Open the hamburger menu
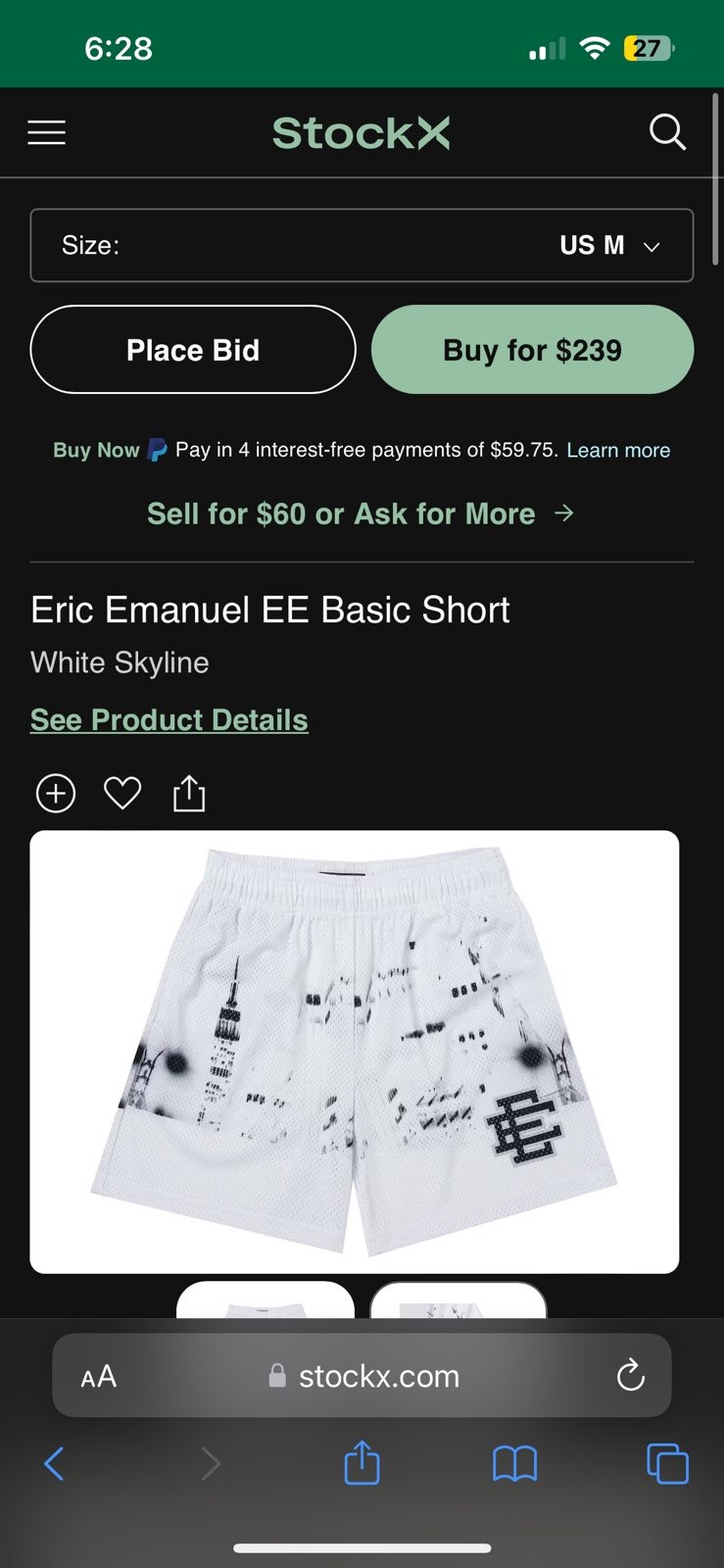Image resolution: width=724 pixels, height=1568 pixels. pyautogui.click(x=47, y=132)
